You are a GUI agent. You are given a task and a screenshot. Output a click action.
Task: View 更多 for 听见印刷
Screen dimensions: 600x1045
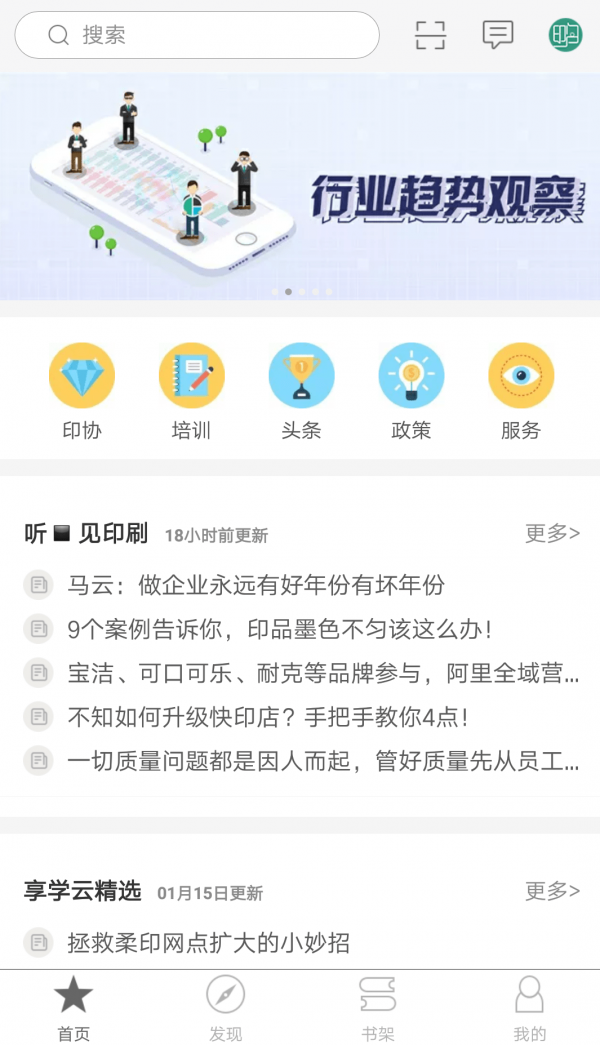[x=552, y=533]
